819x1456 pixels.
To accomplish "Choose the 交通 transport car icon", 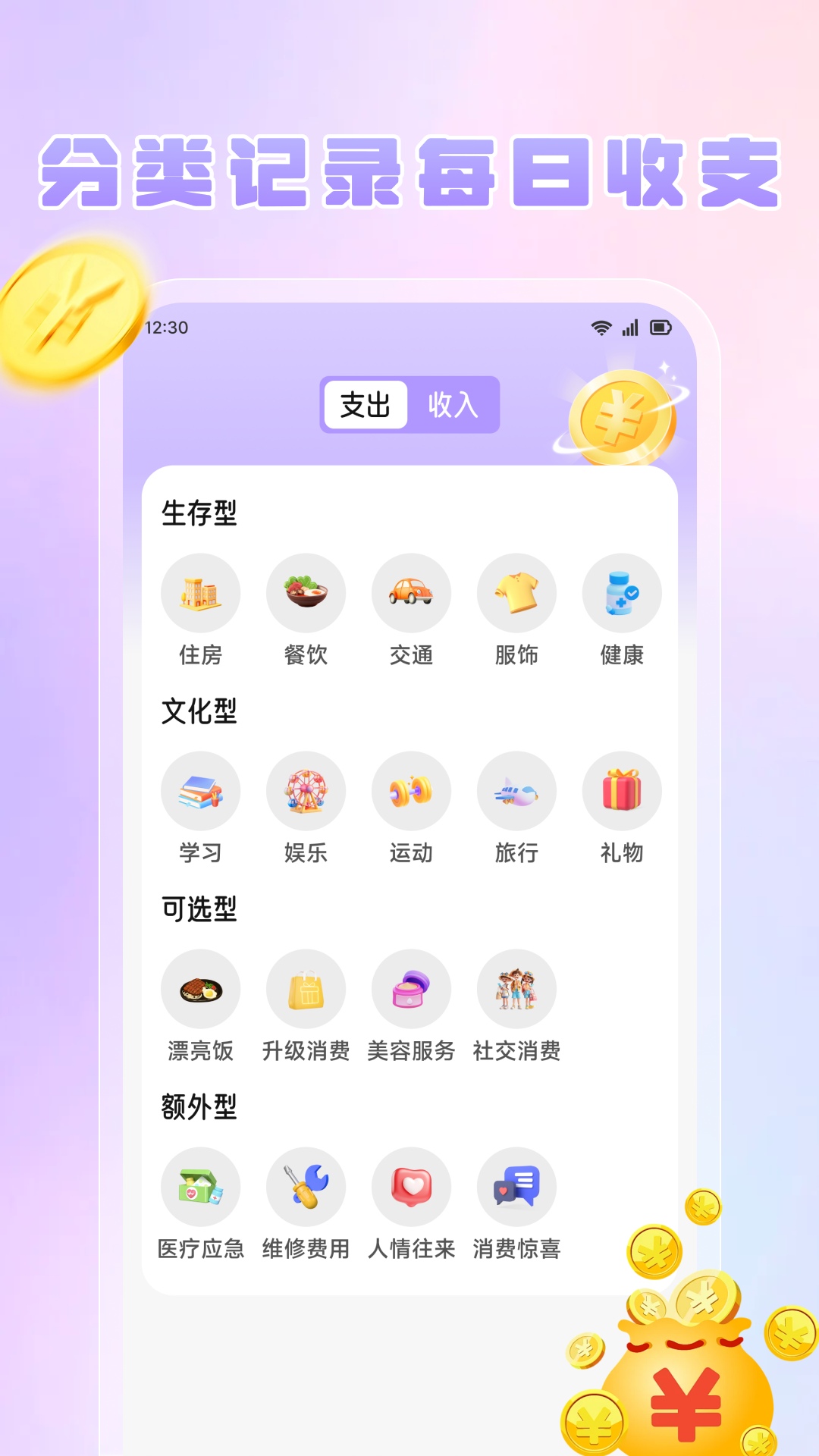I will click(x=411, y=593).
